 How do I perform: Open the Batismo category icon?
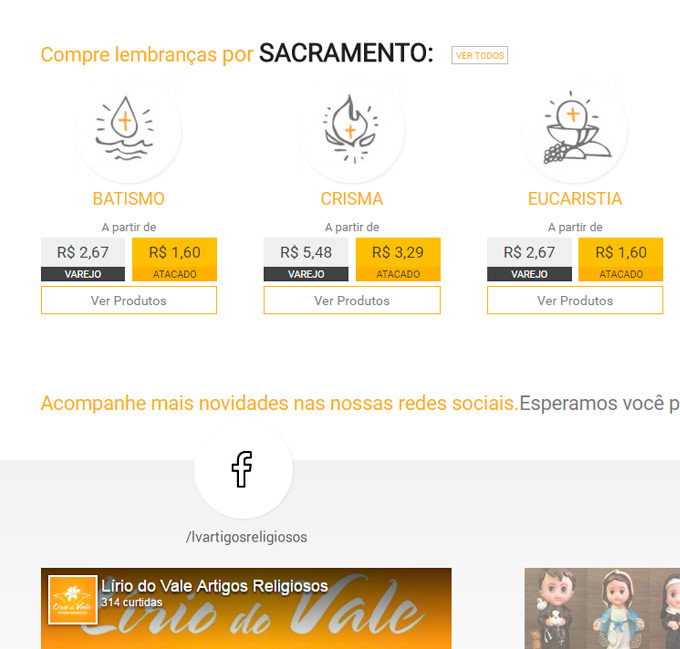pos(128,130)
